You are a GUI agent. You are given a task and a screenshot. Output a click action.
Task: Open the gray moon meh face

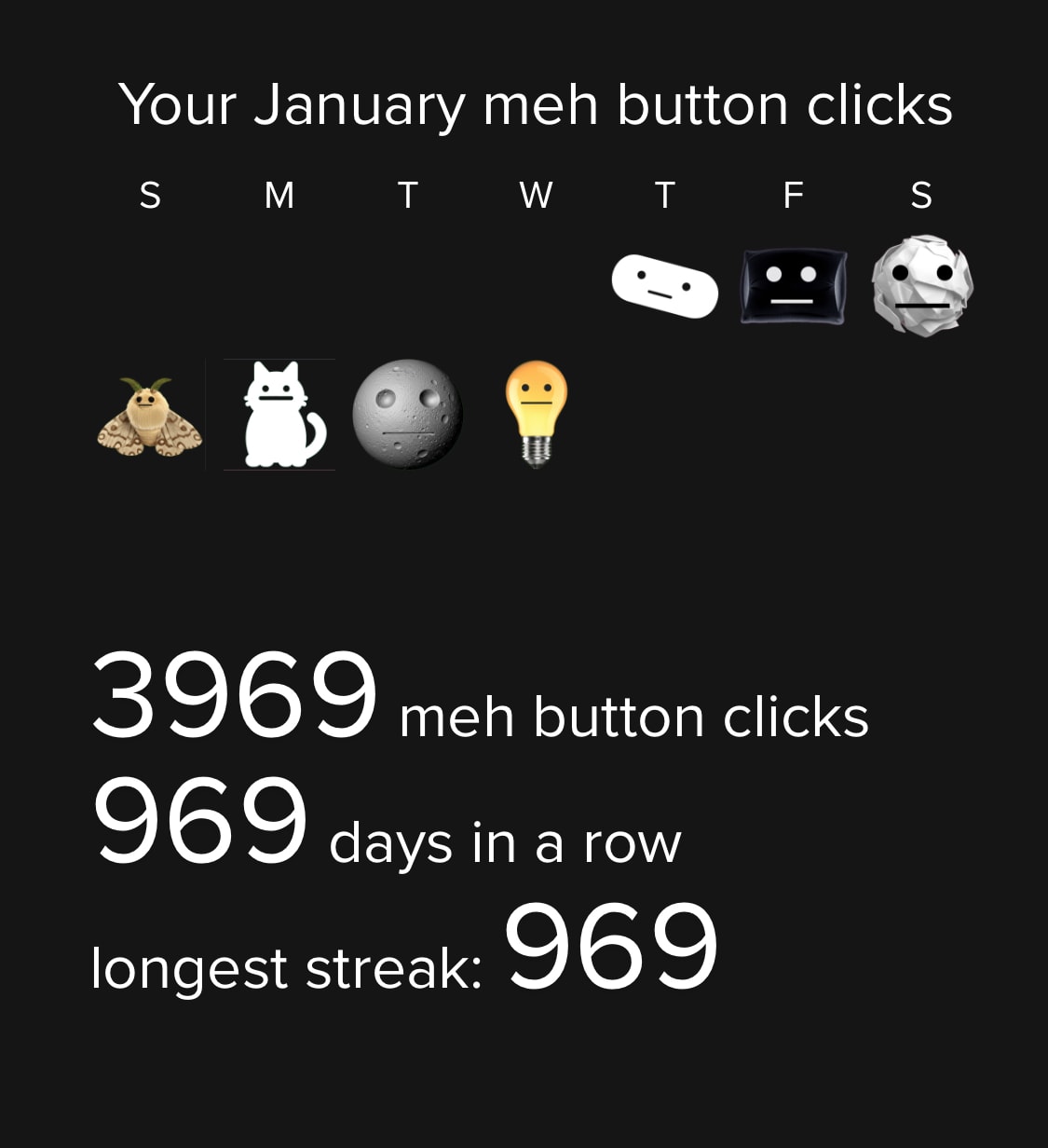407,416
